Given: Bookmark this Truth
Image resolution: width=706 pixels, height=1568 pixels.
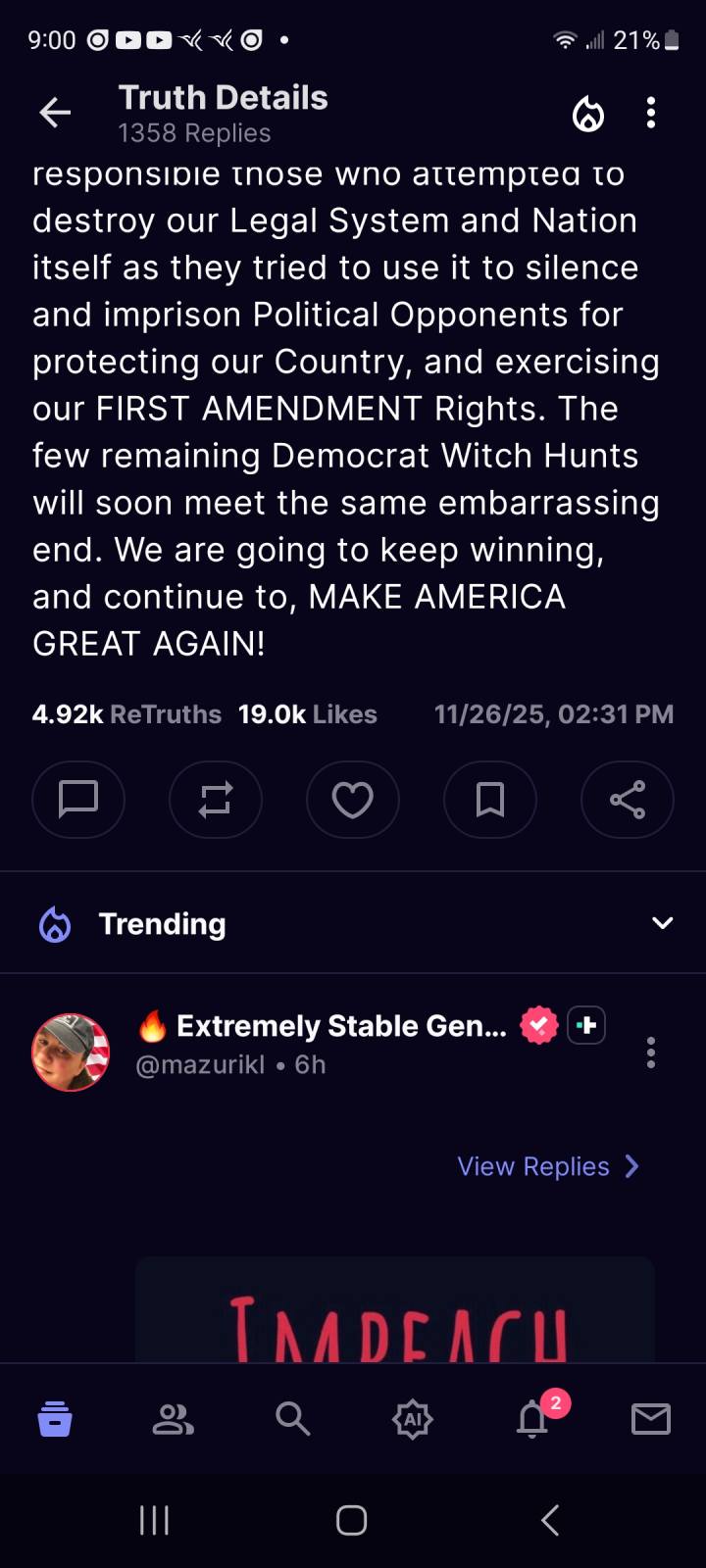Looking at the screenshot, I should (490, 800).
